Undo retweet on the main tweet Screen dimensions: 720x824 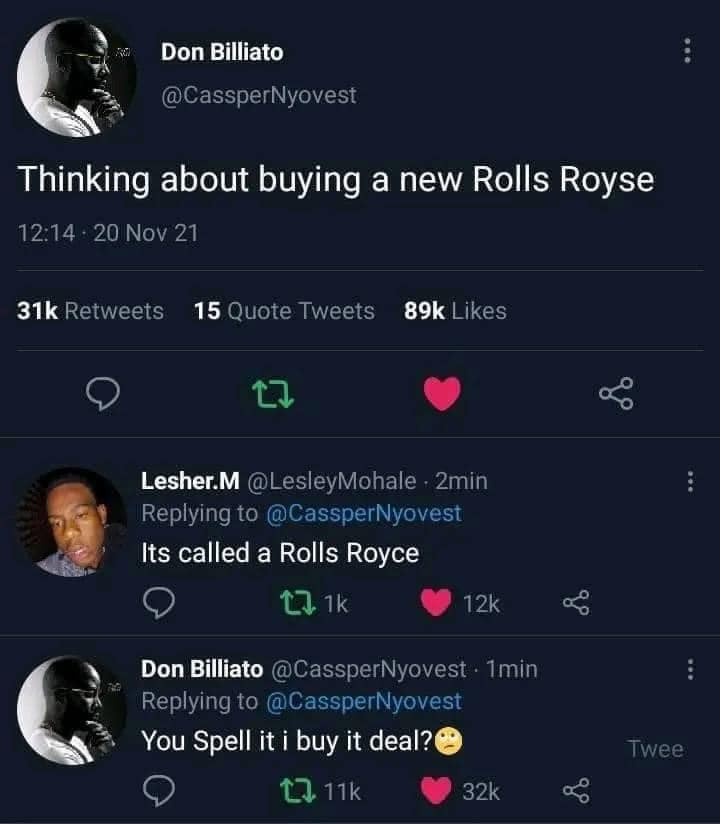point(270,396)
